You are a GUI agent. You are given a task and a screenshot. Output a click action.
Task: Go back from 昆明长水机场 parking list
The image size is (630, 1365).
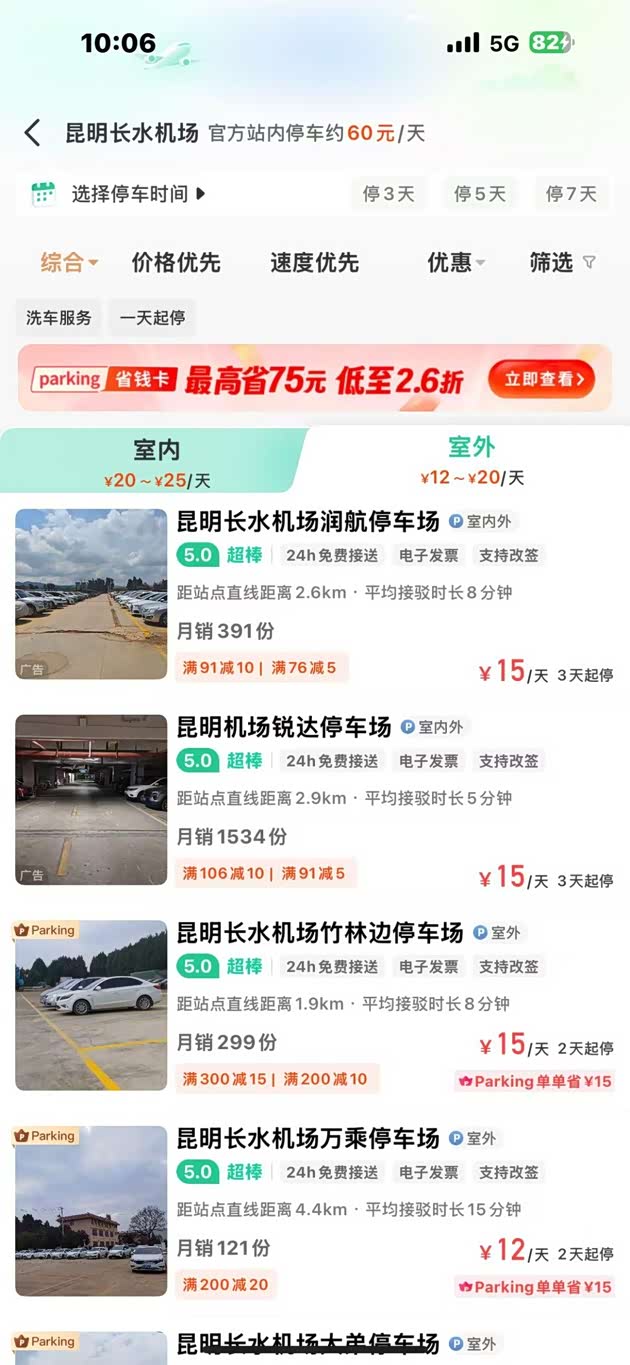33,133
